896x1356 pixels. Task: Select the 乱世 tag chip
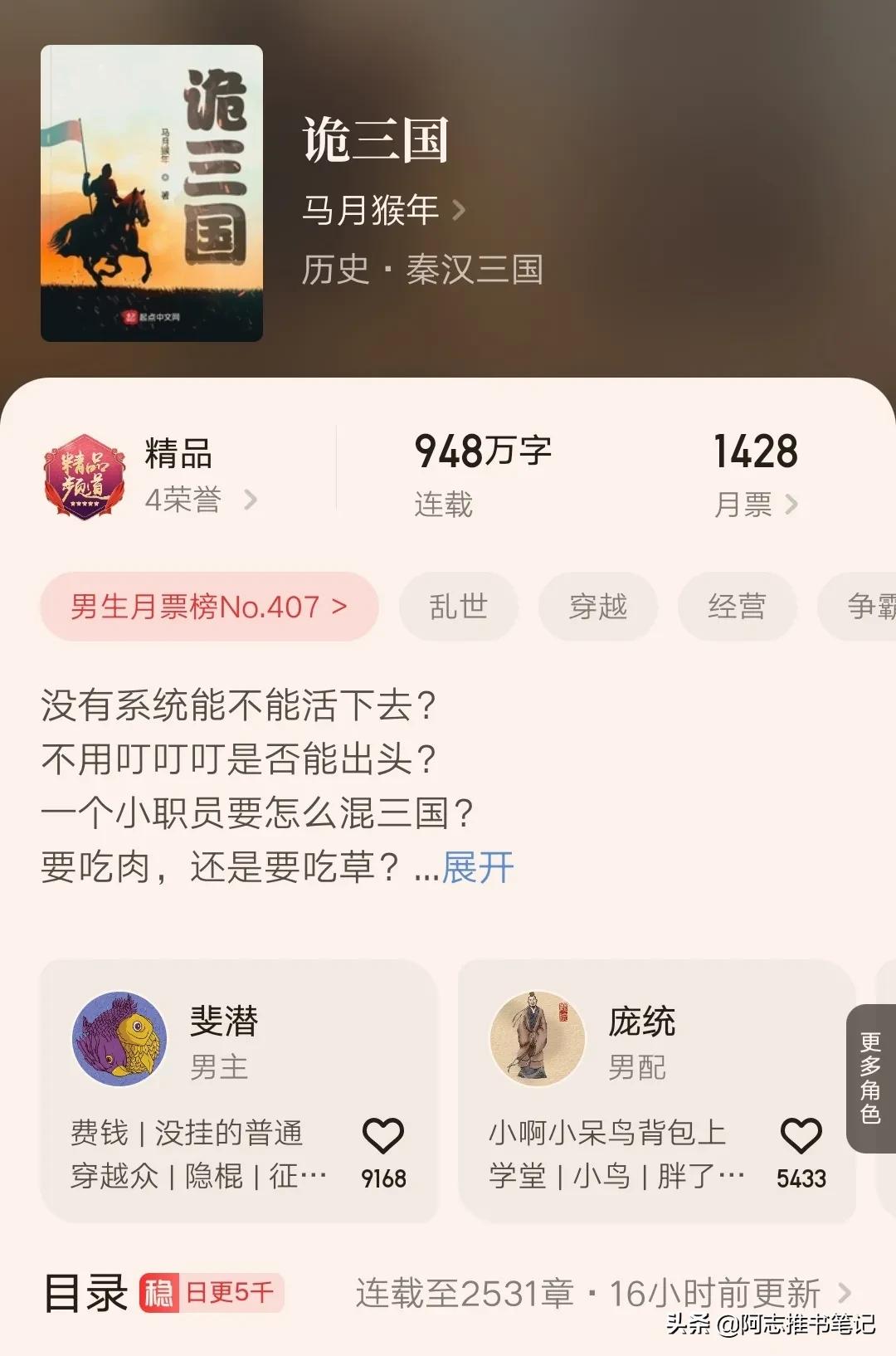click(458, 607)
